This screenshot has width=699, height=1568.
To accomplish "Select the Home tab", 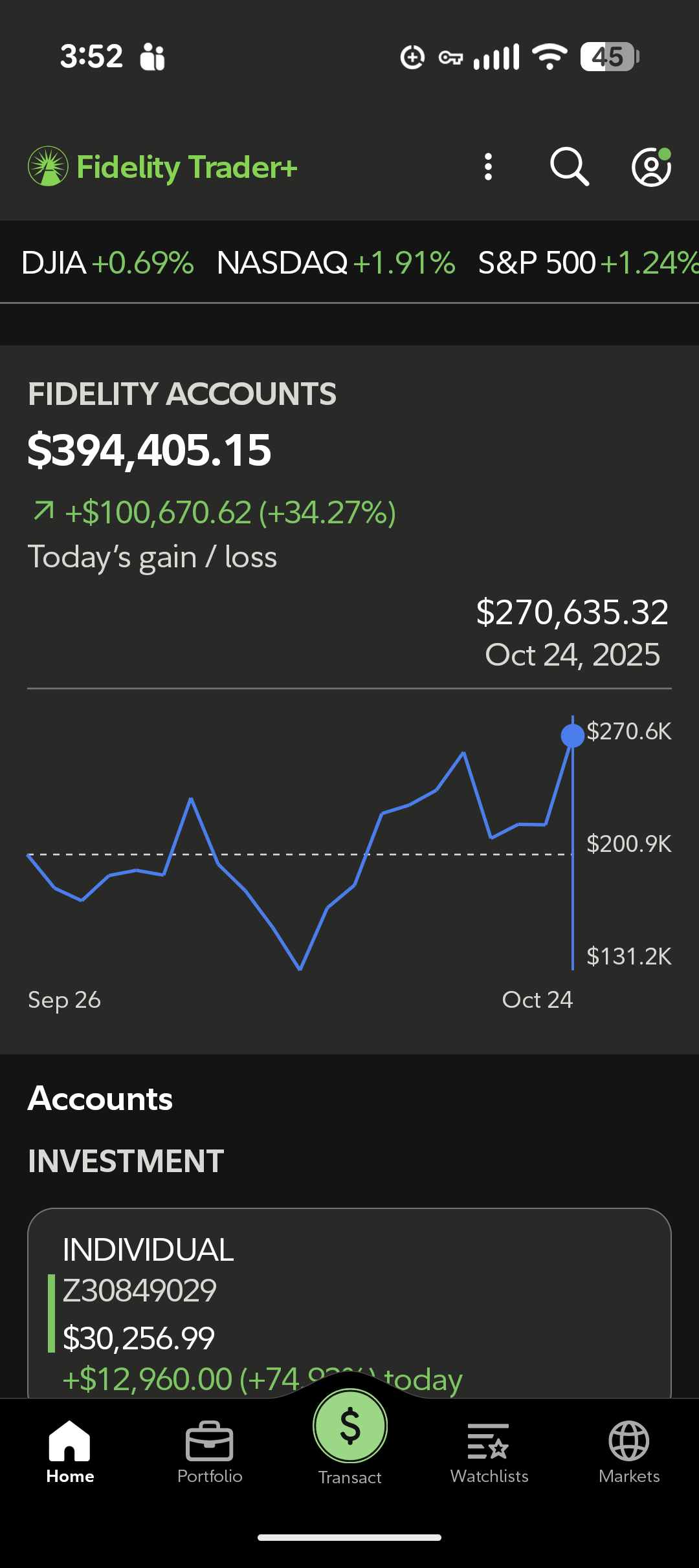I will 70,1452.
